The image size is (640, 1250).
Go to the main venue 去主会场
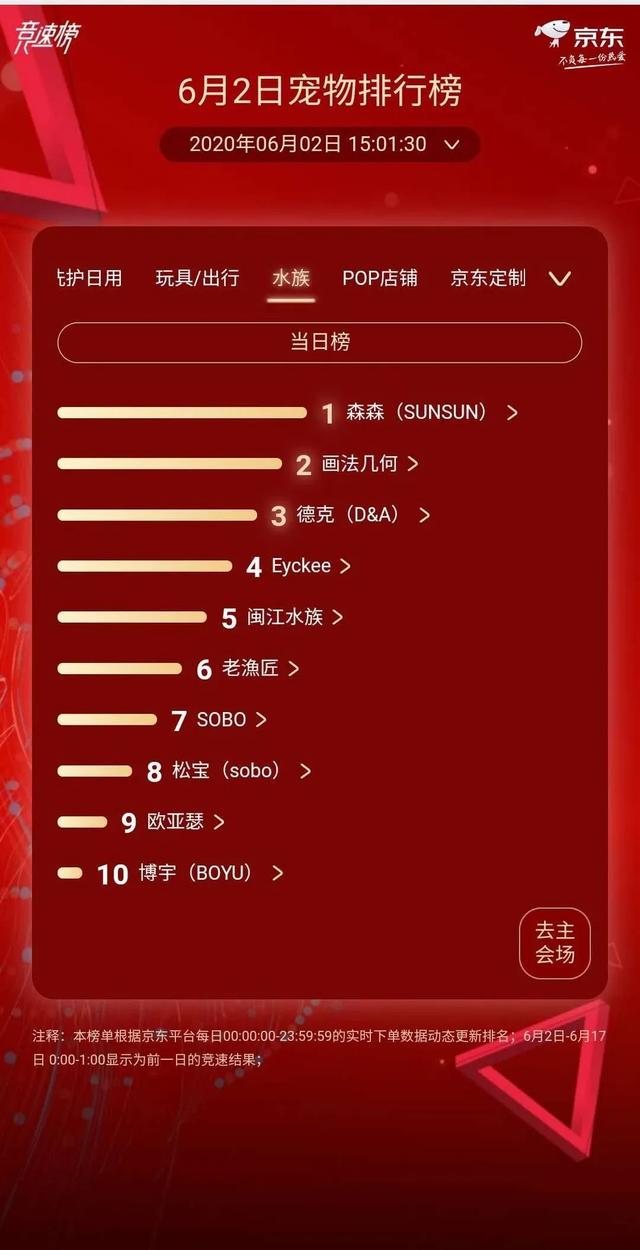click(x=555, y=943)
